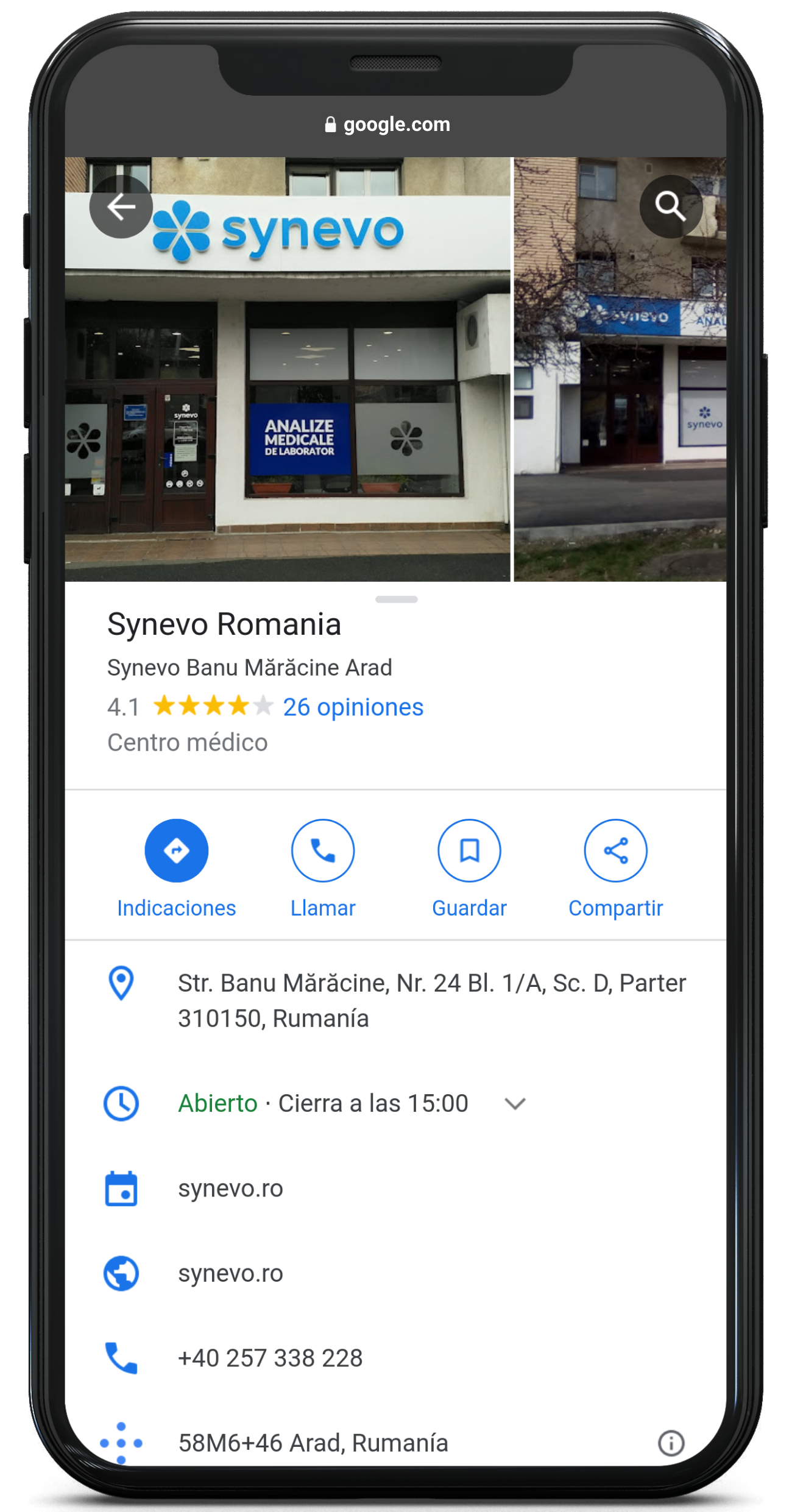Open synevo.ro appointment link with calendar icon
792x1512 pixels.
(230, 1189)
